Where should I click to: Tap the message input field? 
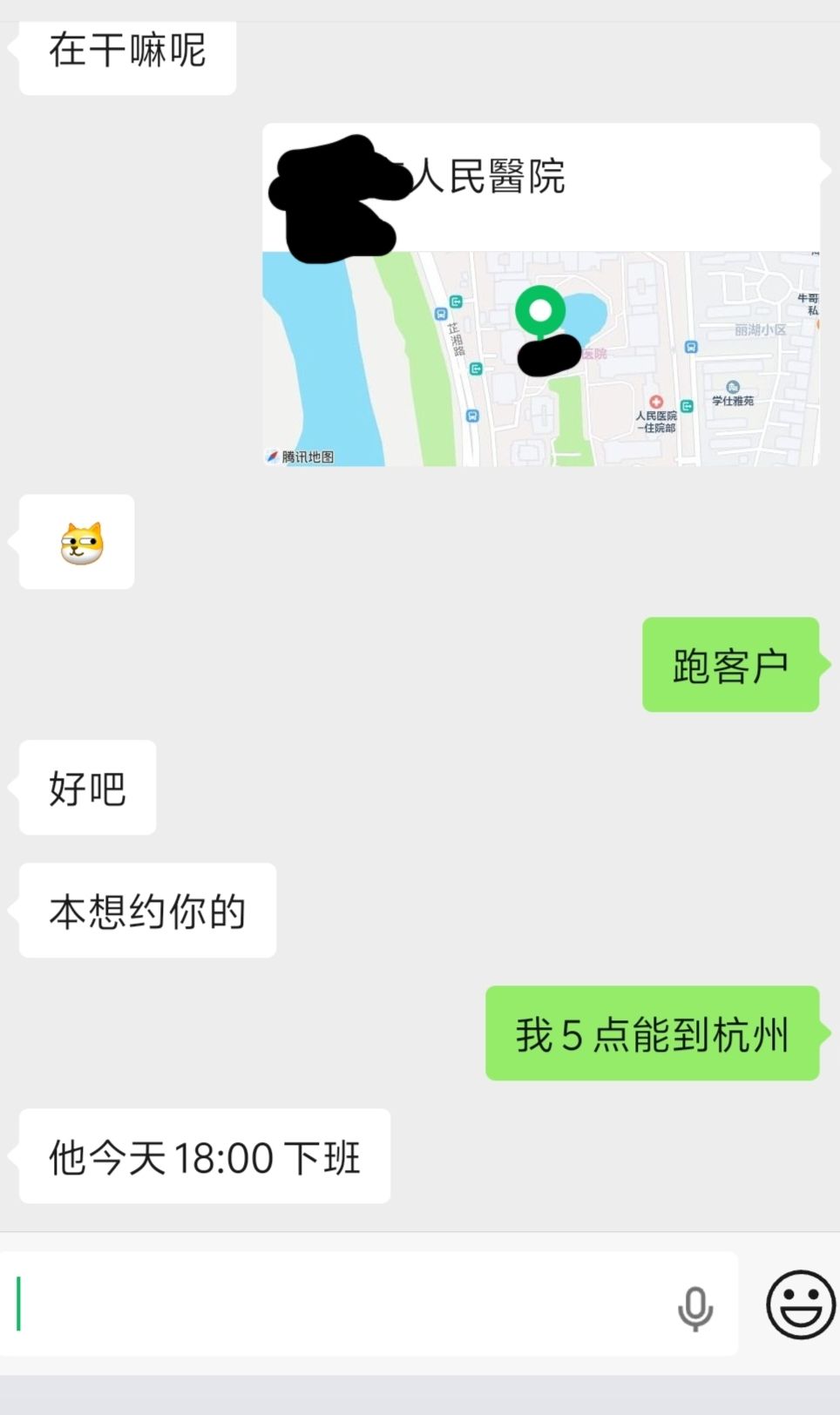click(x=340, y=1303)
